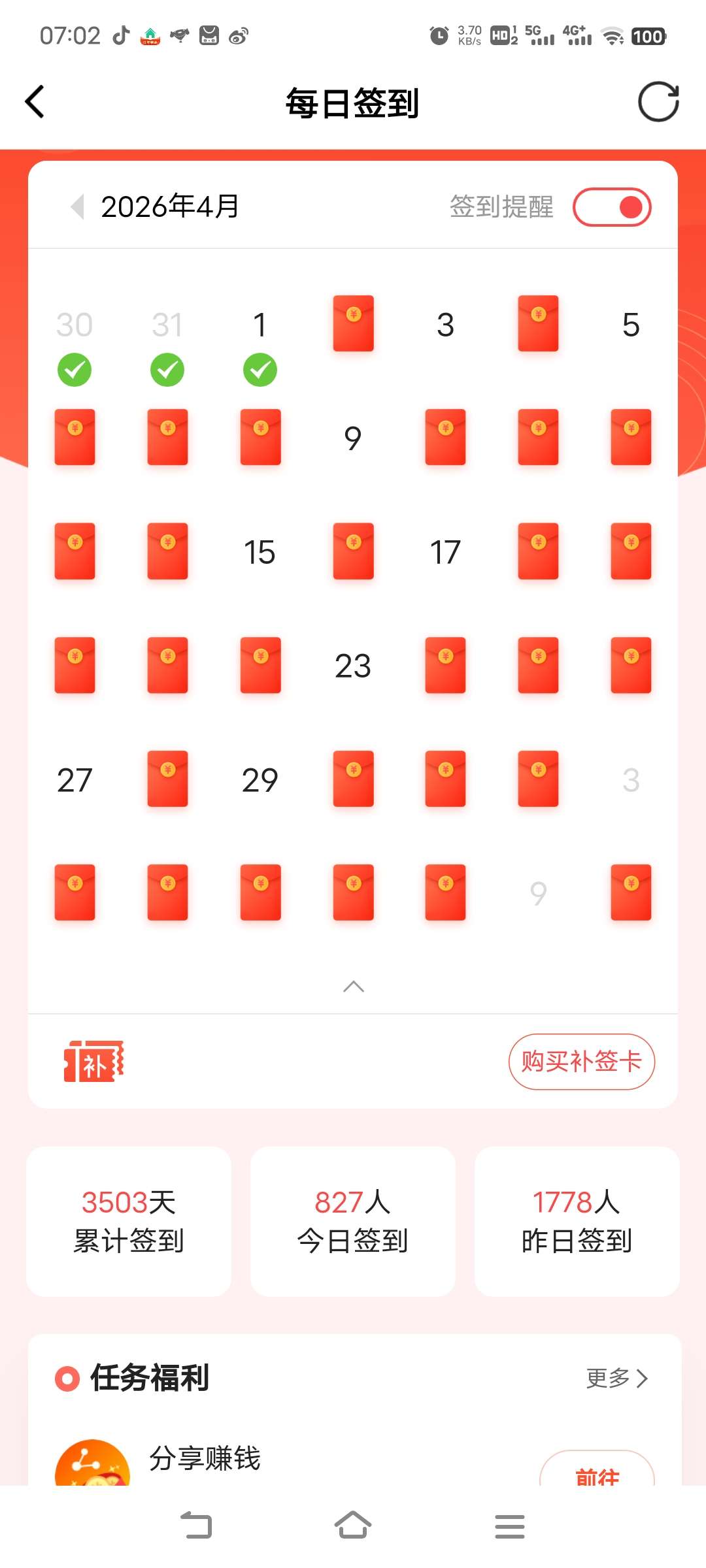Select April 9 in the calendar
This screenshot has width=706, height=1568.
353,438
